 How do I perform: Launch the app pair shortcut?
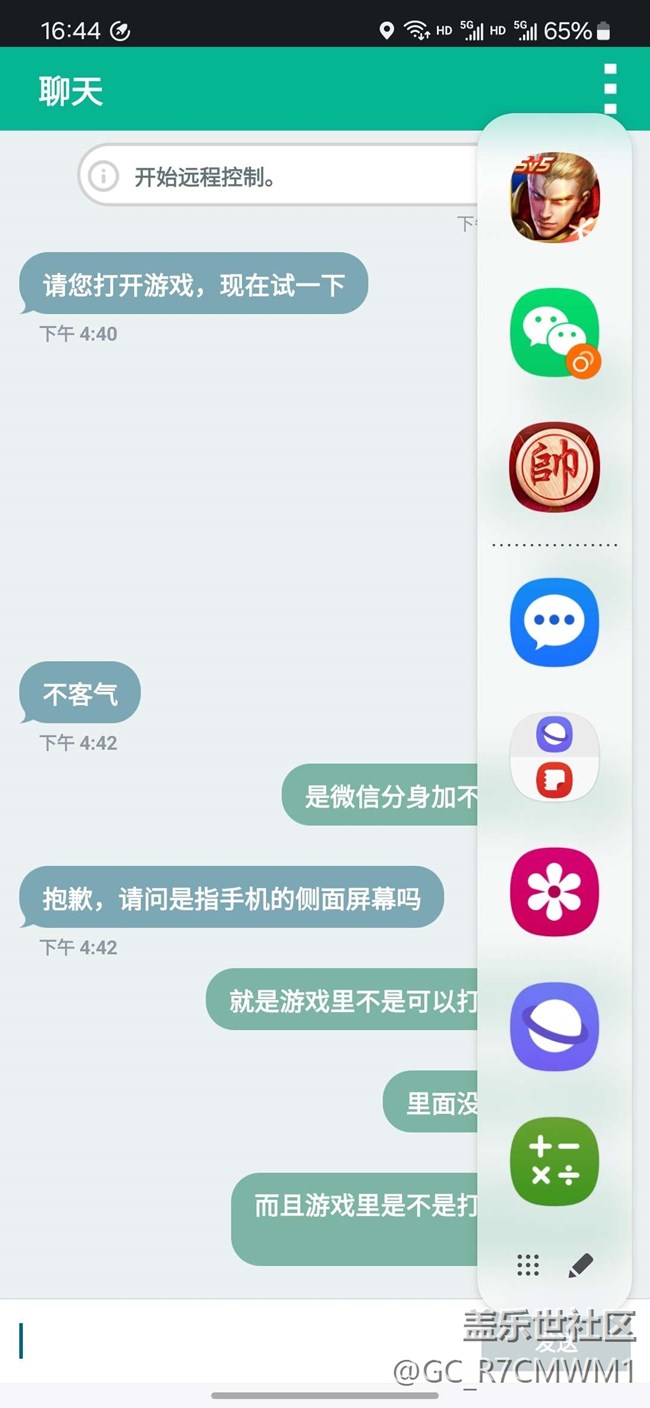point(554,757)
